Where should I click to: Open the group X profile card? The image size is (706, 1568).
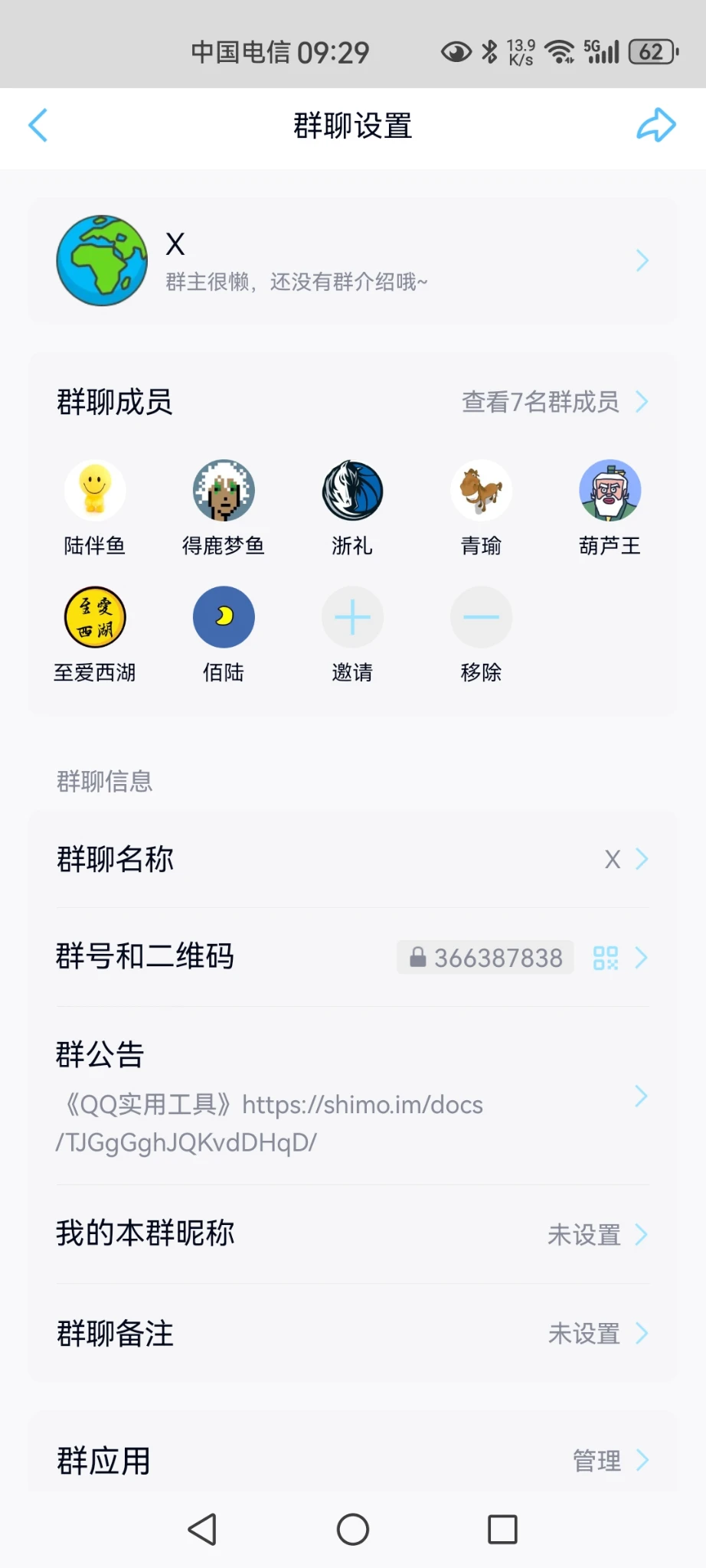click(x=352, y=261)
